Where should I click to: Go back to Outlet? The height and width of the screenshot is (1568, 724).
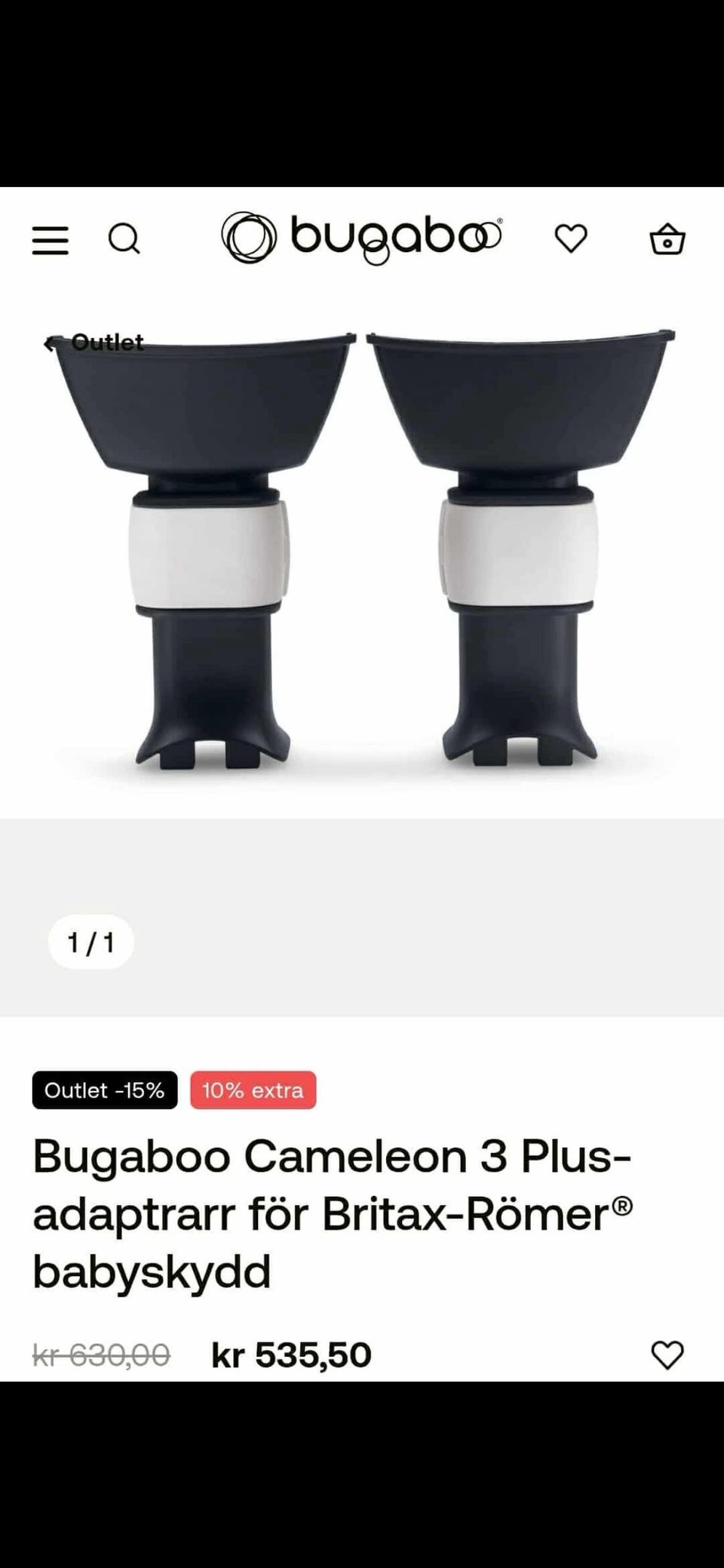click(x=93, y=343)
